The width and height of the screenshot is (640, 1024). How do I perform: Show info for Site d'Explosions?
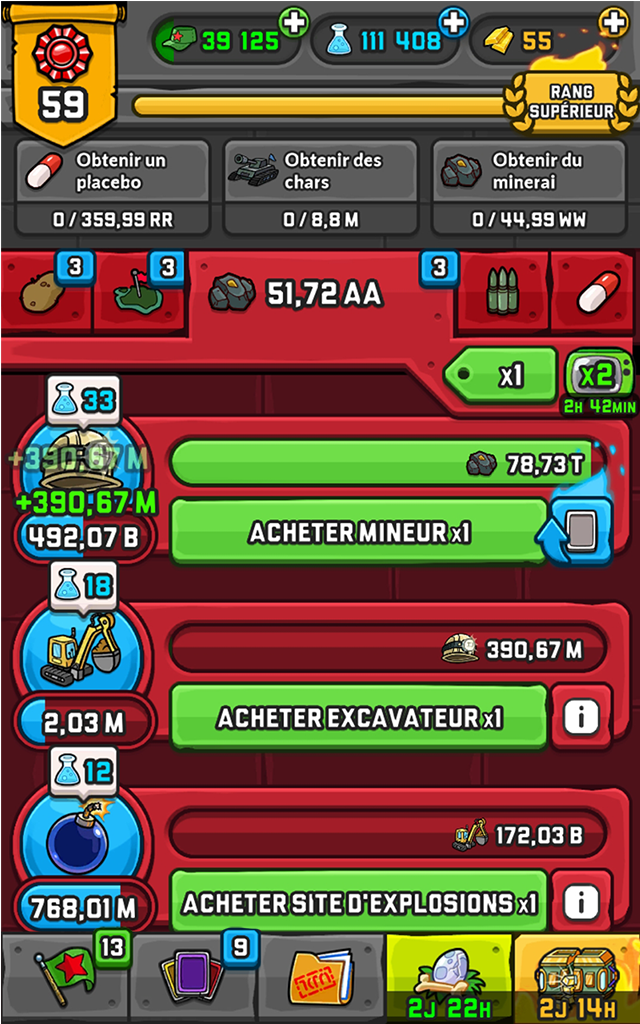tap(581, 903)
